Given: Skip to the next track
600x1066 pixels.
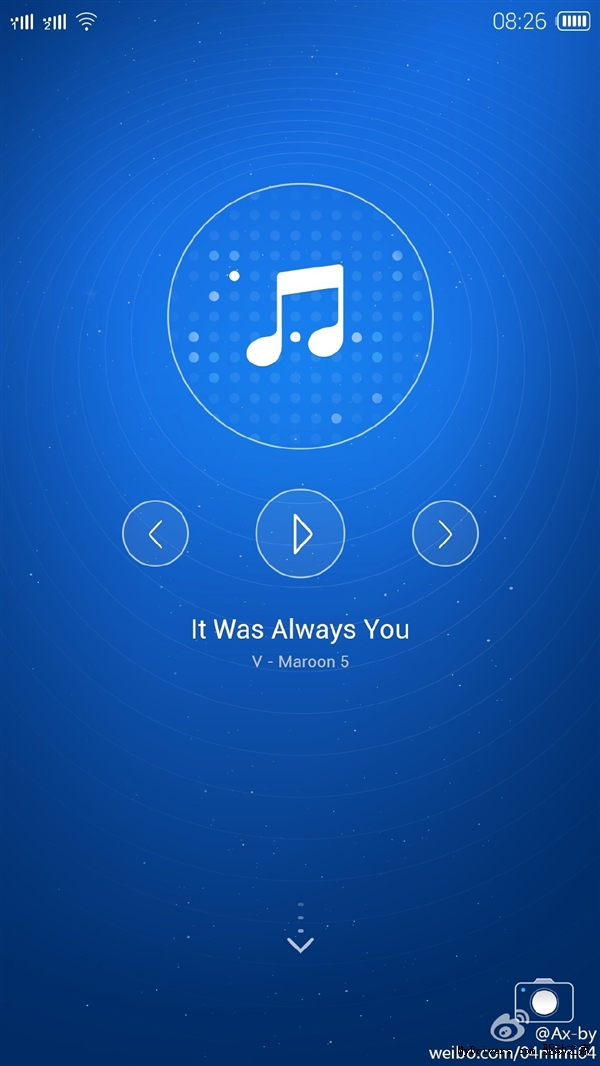Looking at the screenshot, I should 445,534.
